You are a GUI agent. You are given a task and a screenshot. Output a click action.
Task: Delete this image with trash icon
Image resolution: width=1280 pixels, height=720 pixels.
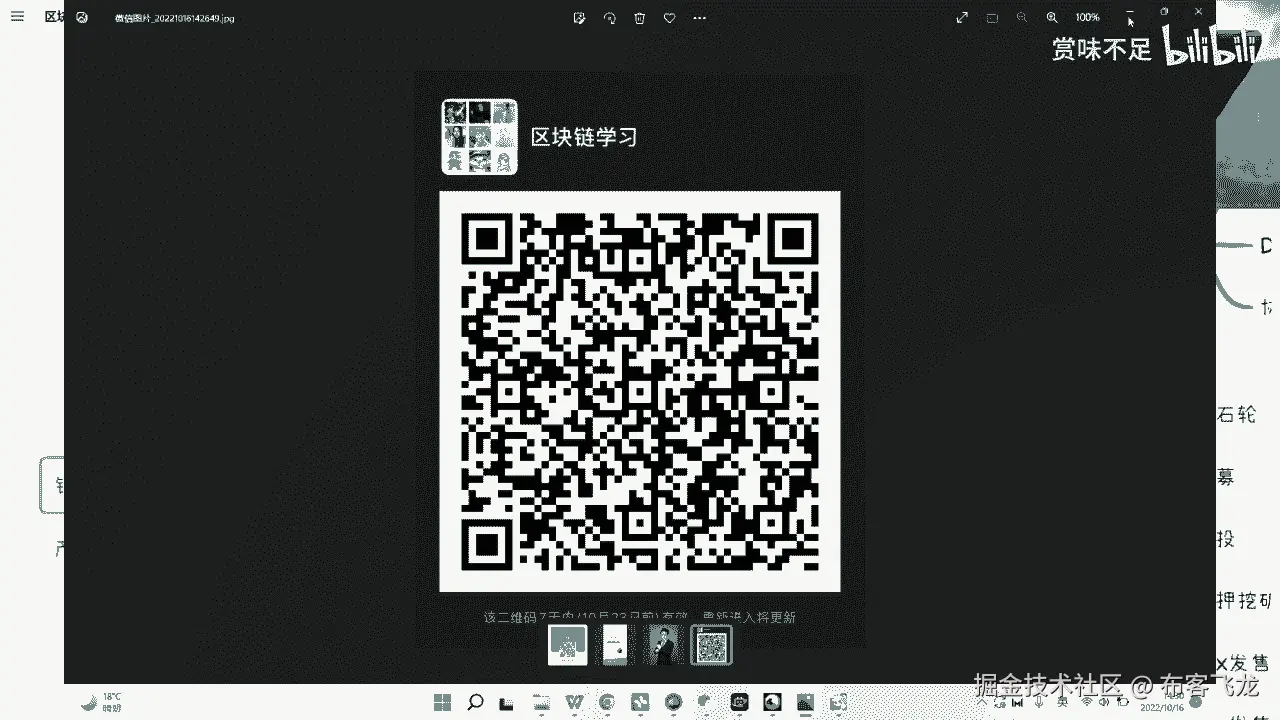[x=640, y=18]
